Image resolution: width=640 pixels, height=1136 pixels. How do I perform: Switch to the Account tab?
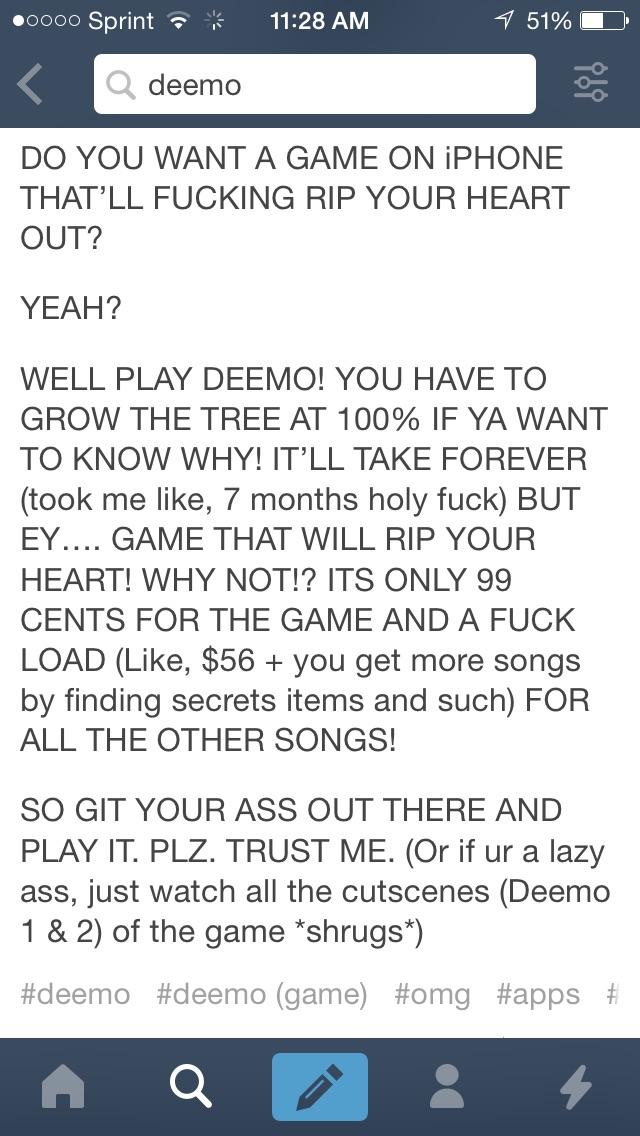(447, 1087)
